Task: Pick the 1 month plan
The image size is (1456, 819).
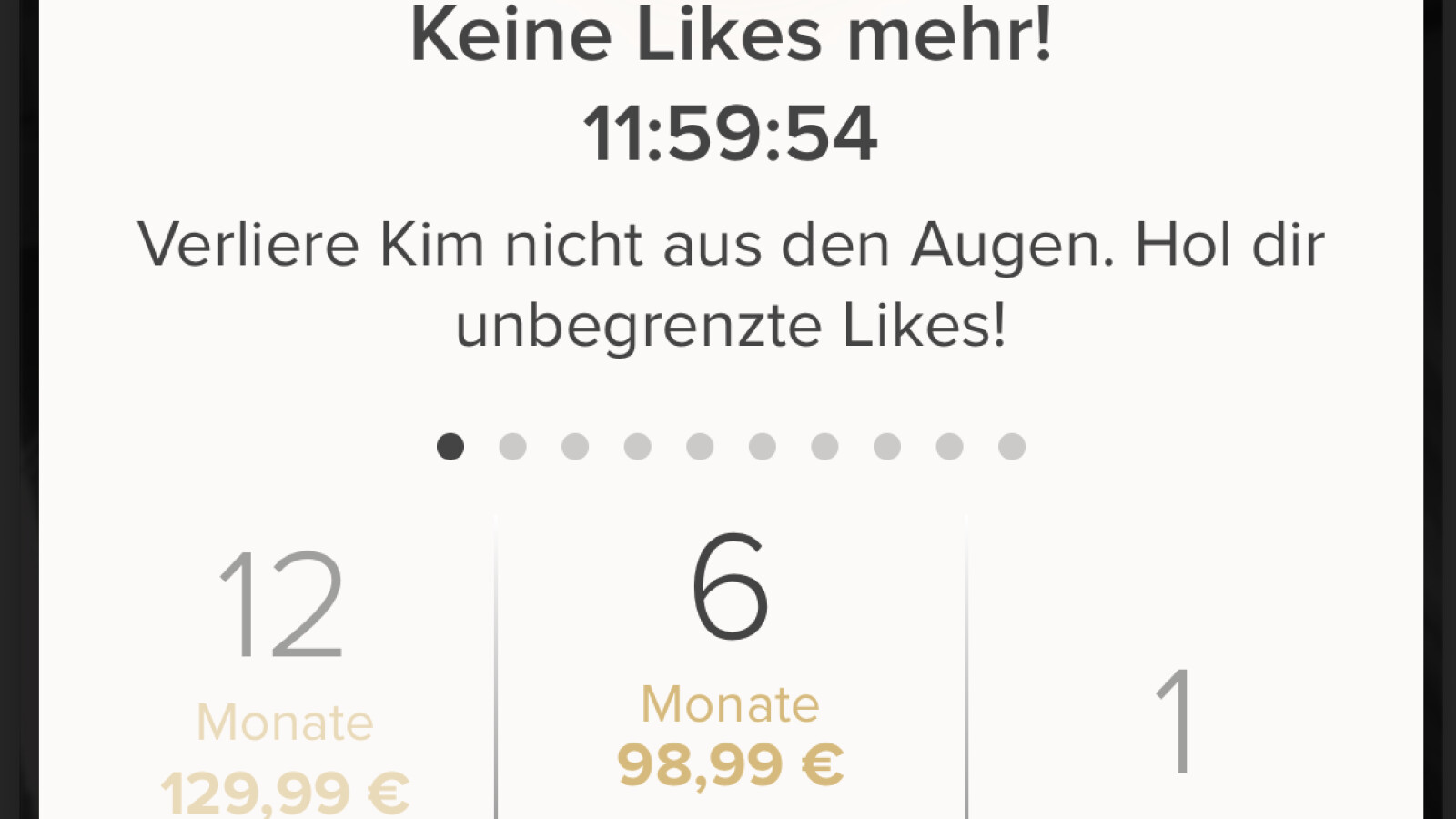Action: click(x=1177, y=719)
